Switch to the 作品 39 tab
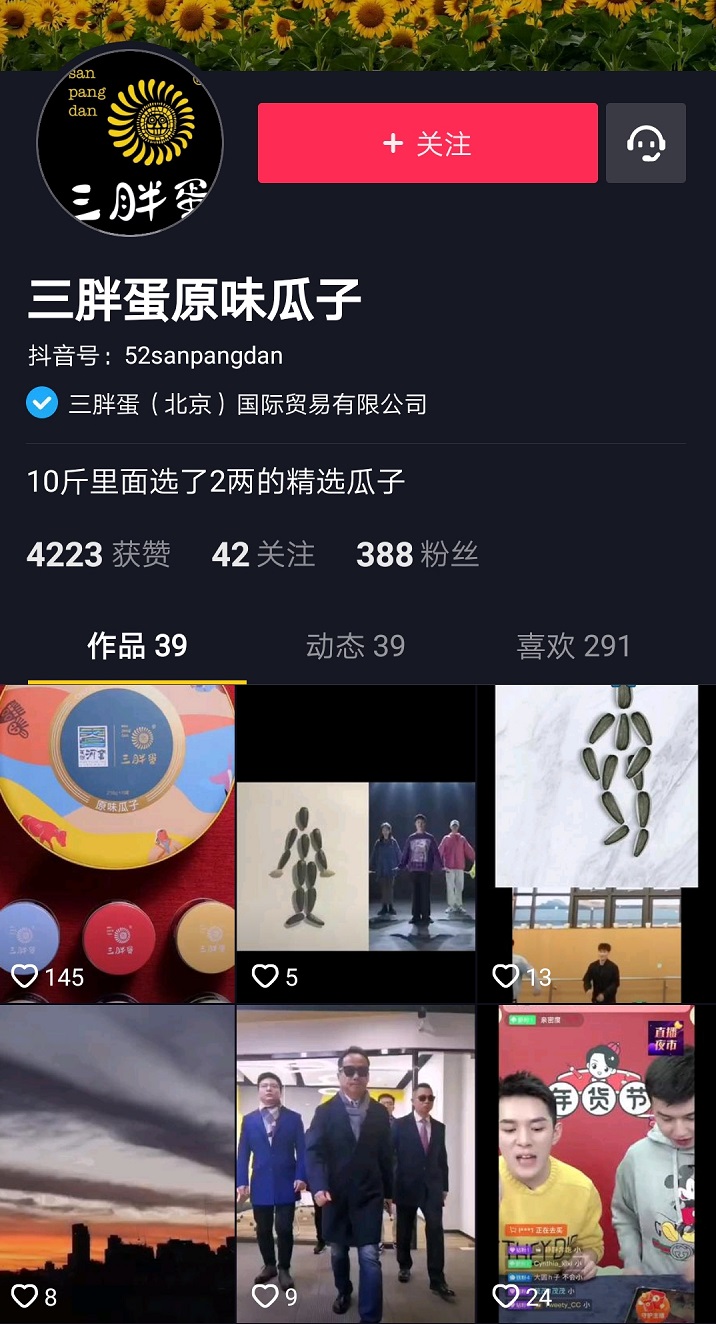 point(137,646)
